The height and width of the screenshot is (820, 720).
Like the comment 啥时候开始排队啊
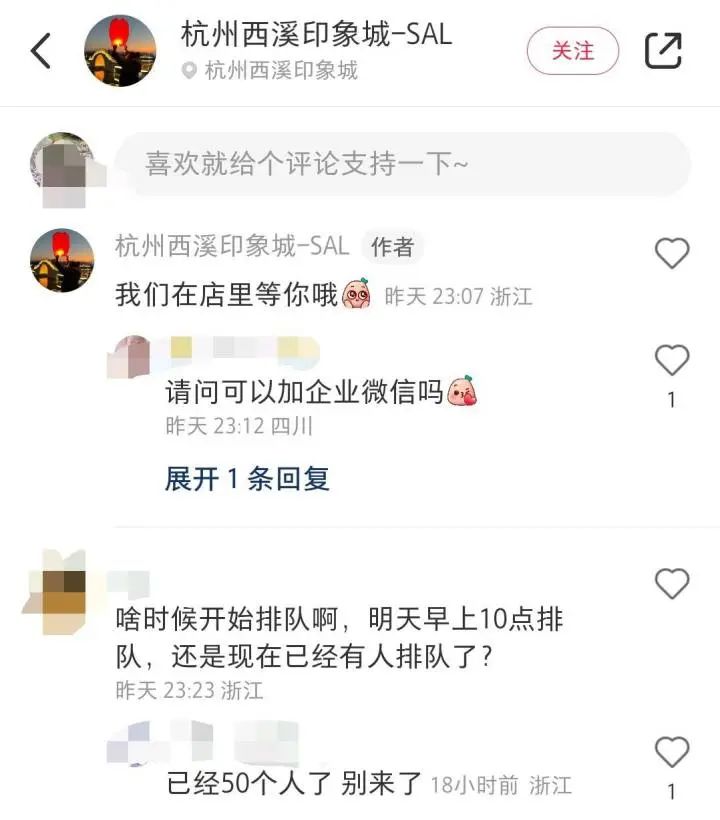click(x=672, y=583)
